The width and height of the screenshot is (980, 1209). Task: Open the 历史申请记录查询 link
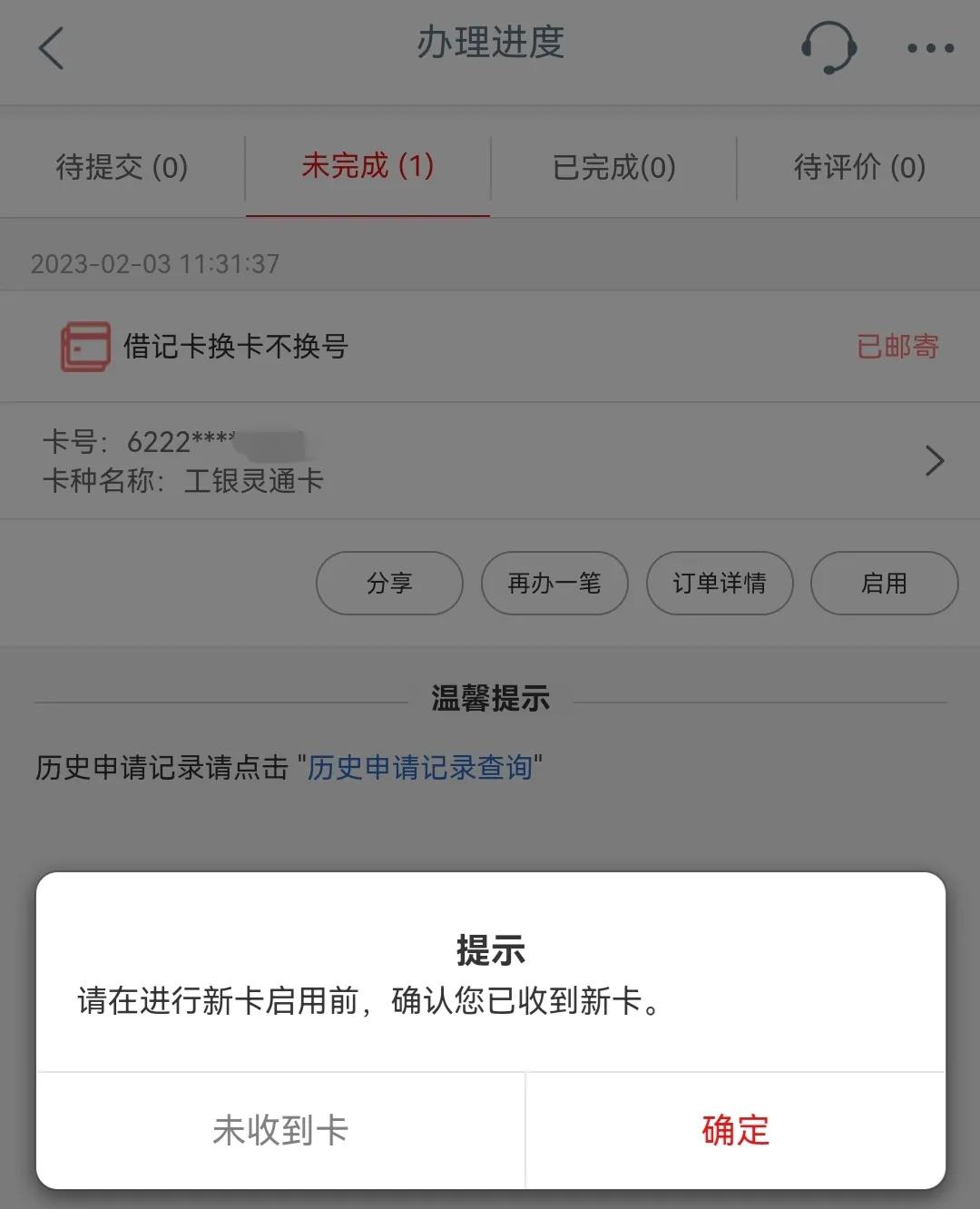[x=423, y=769]
